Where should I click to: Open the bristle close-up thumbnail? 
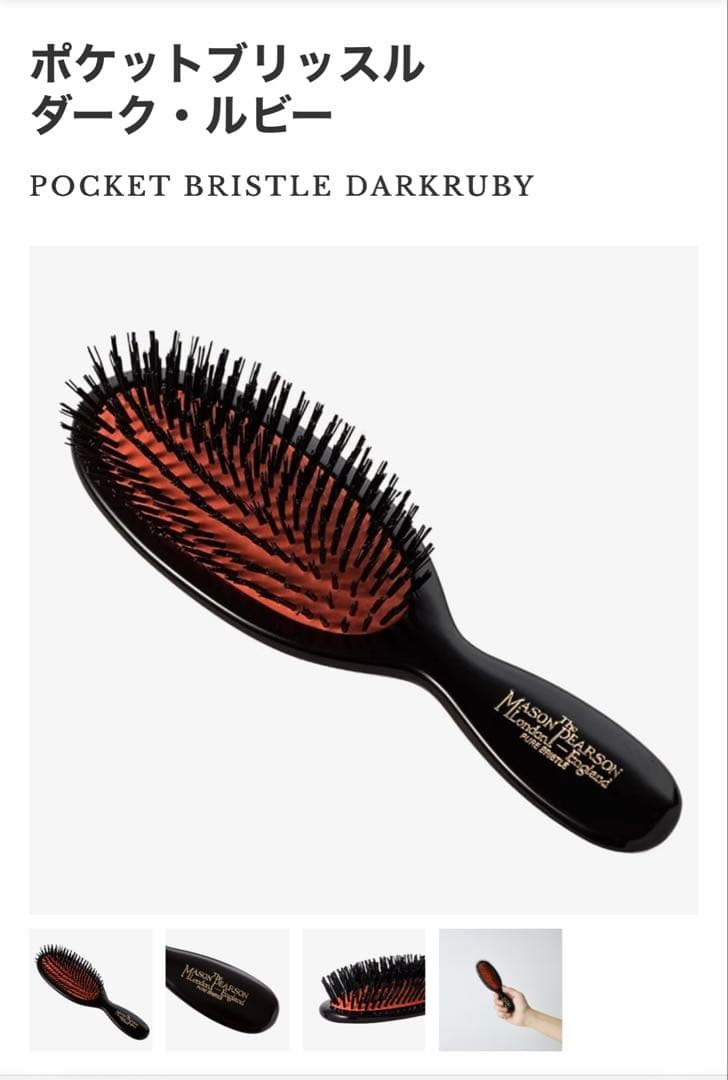coord(364,990)
